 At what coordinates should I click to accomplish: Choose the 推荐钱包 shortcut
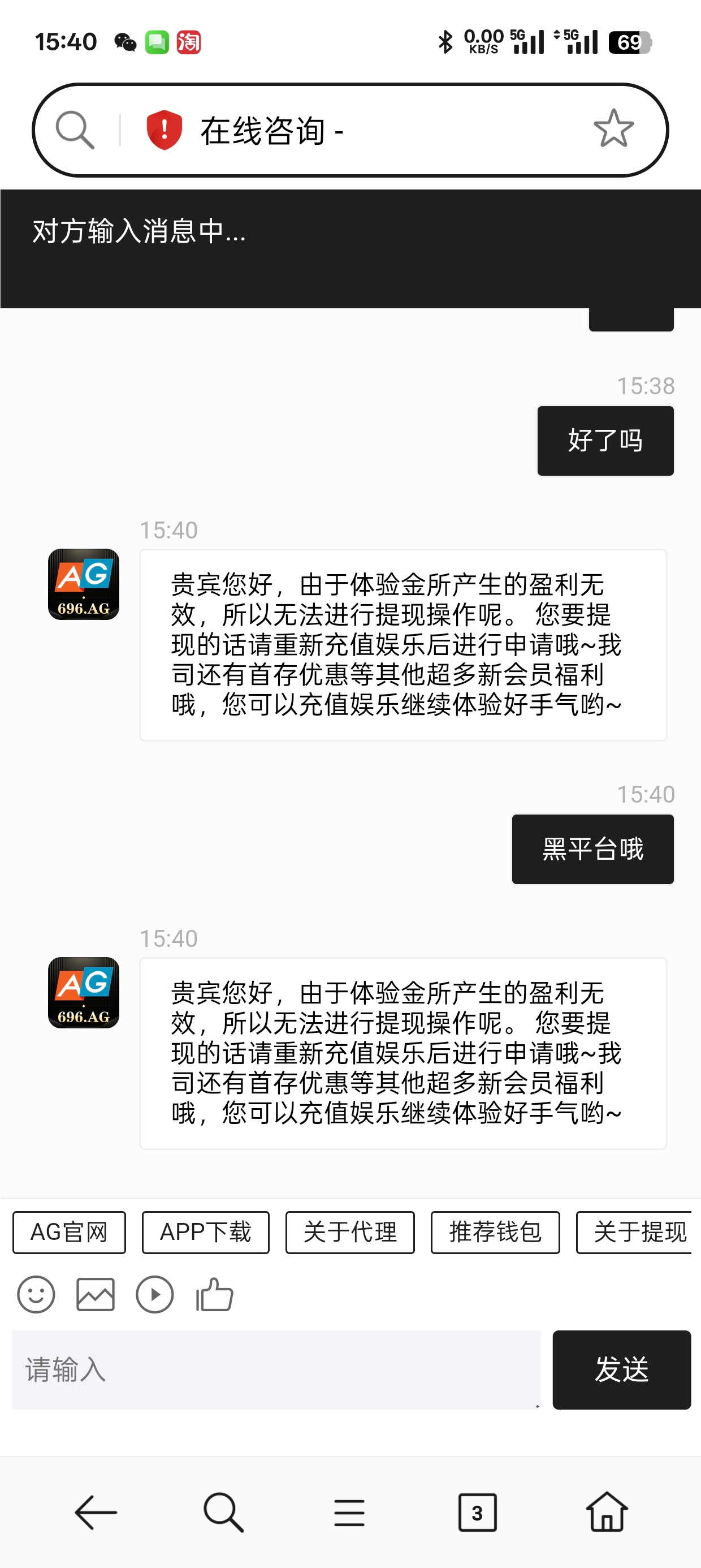(495, 1232)
